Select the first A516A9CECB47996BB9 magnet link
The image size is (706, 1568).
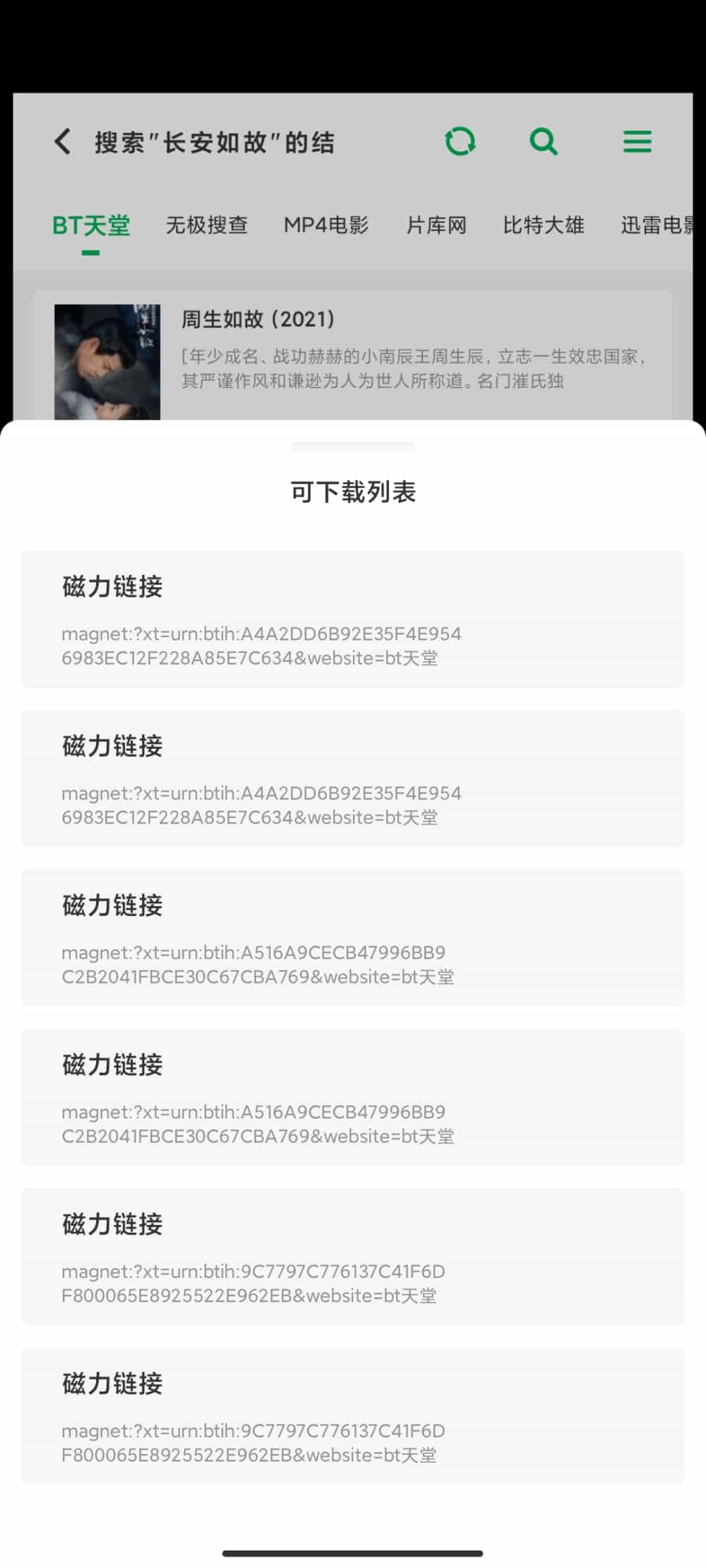click(x=353, y=938)
